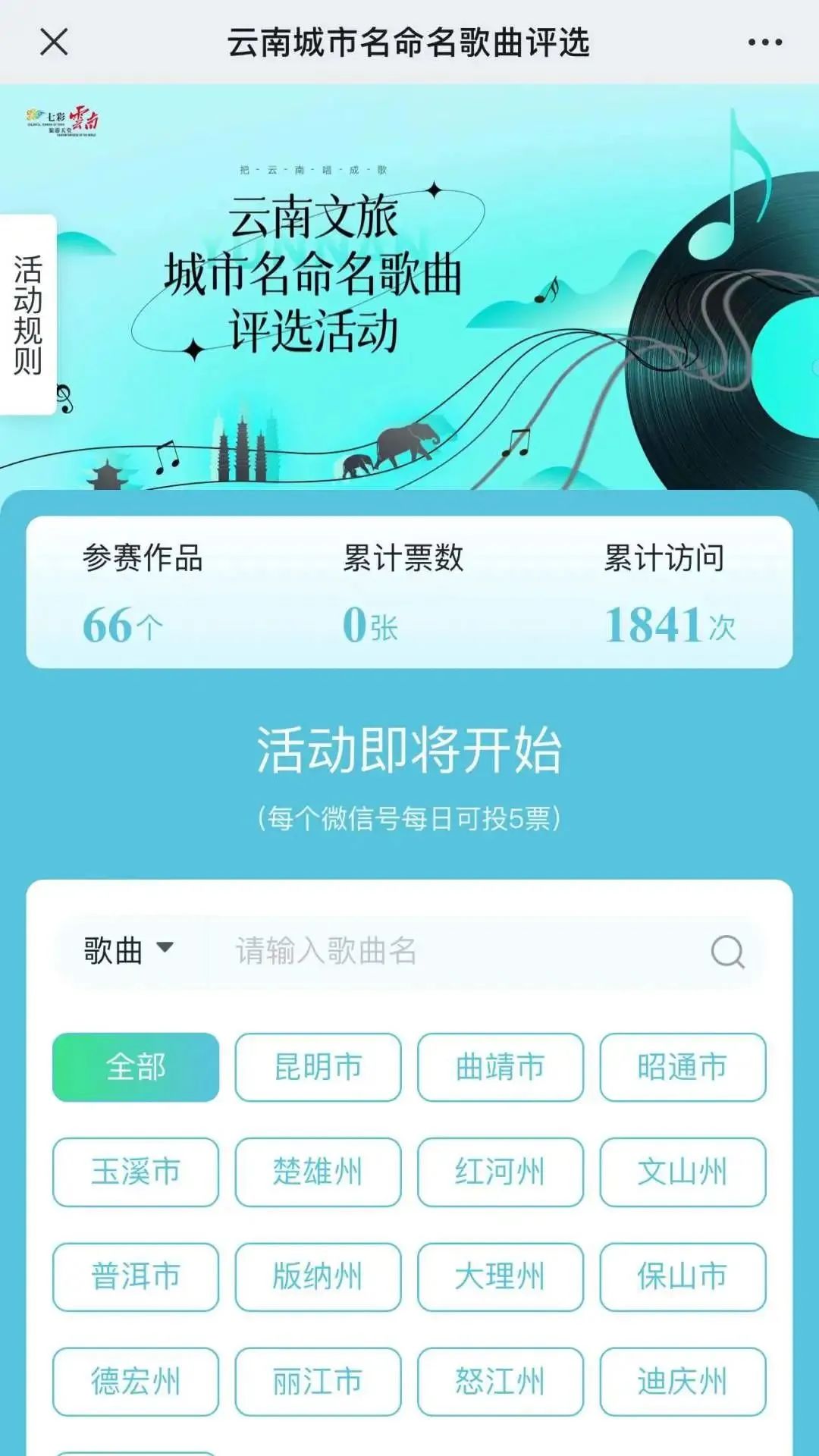The width and height of the screenshot is (819, 1456).
Task: Filter songs by 曲靖市
Action: point(500,1067)
